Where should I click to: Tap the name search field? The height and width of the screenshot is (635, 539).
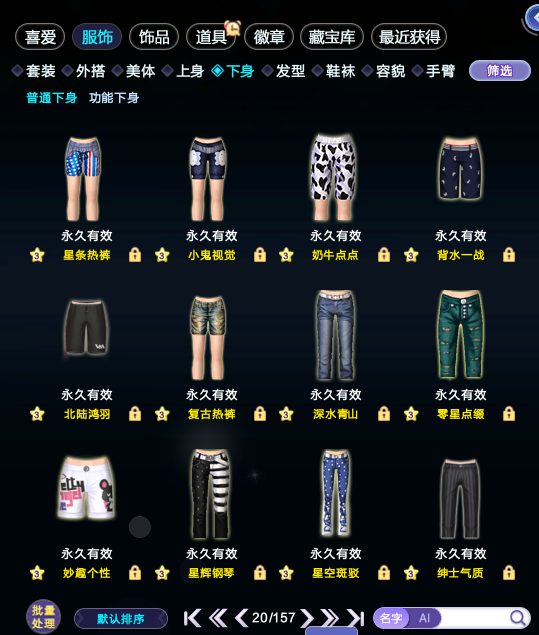[x=474, y=618]
